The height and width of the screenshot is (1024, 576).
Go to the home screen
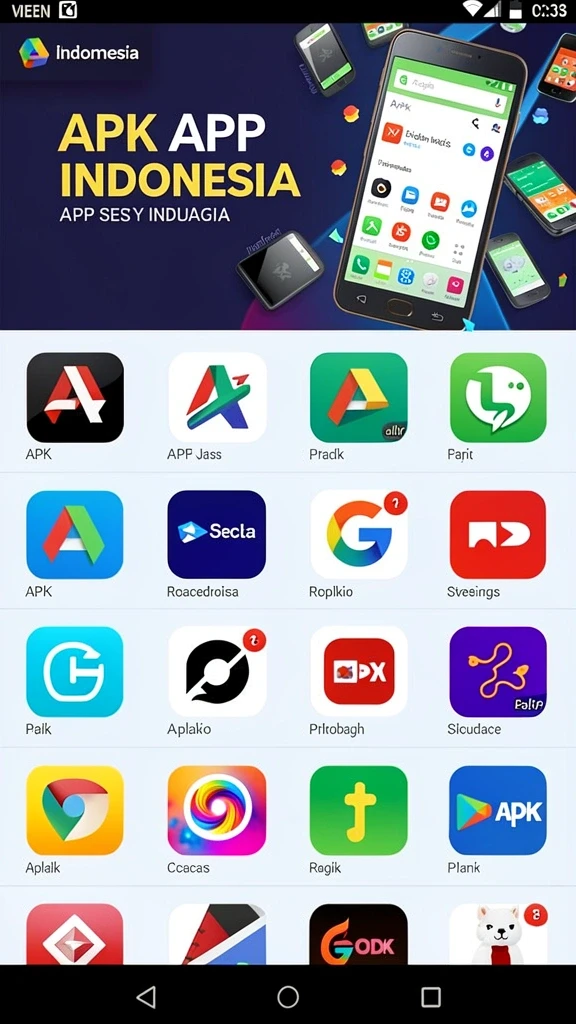coord(288,997)
